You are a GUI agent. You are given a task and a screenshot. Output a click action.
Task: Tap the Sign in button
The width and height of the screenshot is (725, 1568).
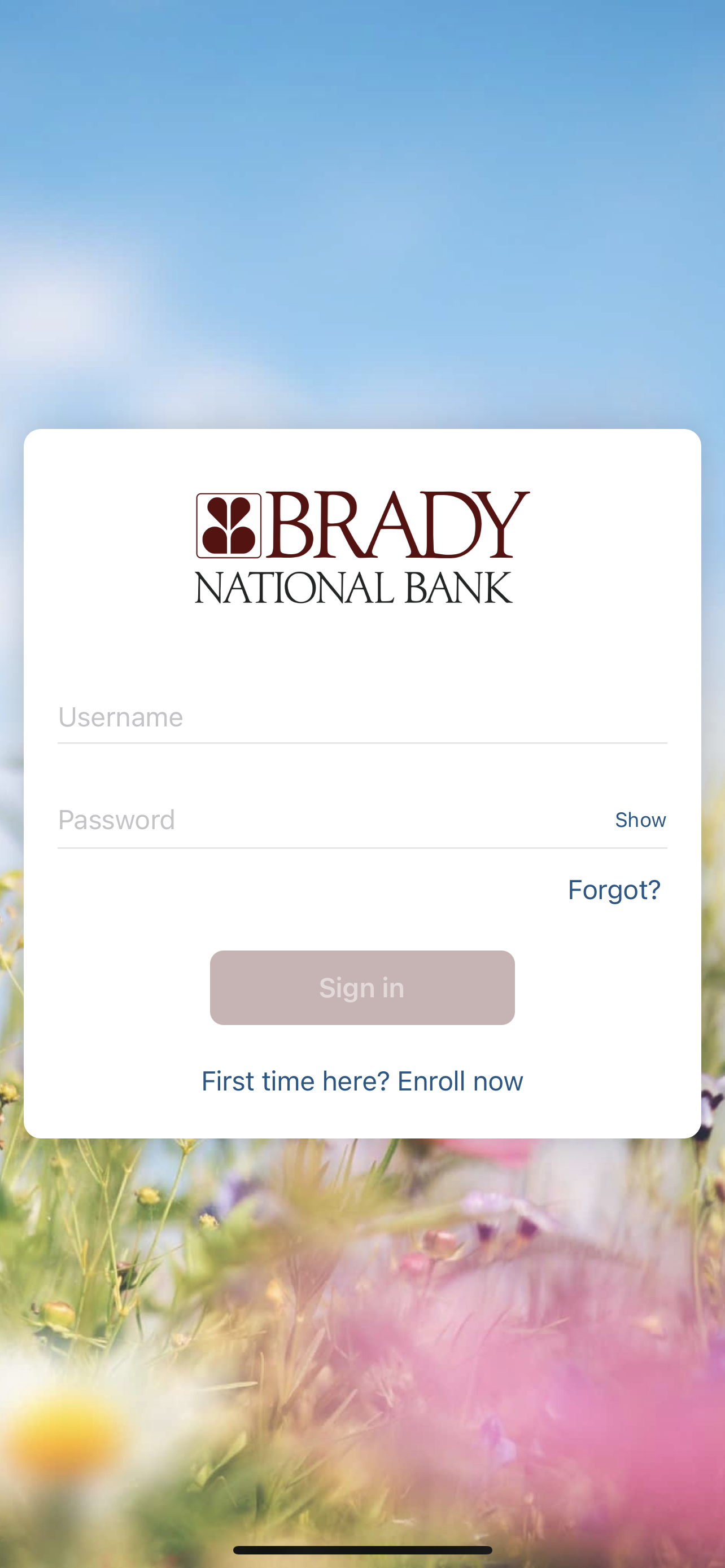point(362,987)
